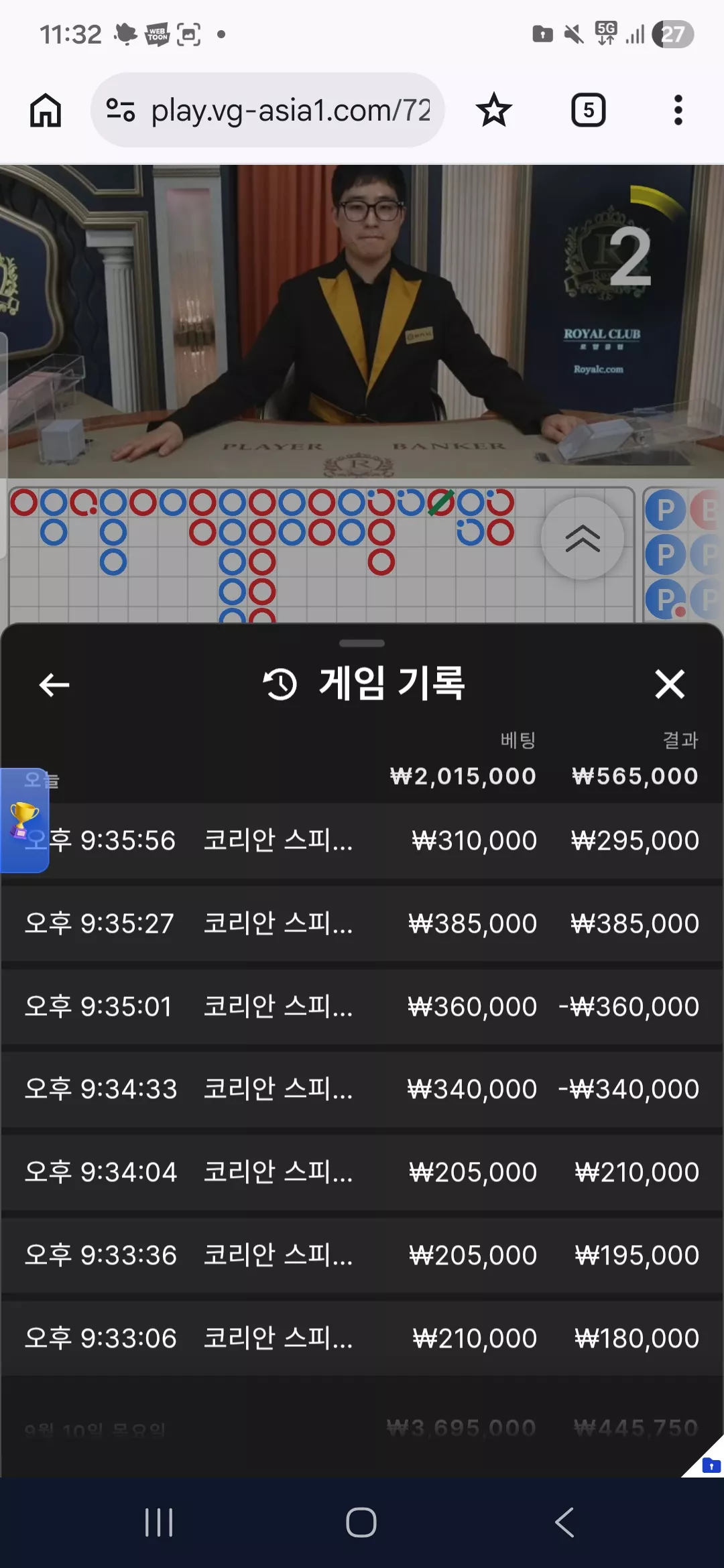Open the 오후 9:35:27 game record
Image resolution: width=724 pixels, height=1568 pixels.
click(x=362, y=923)
